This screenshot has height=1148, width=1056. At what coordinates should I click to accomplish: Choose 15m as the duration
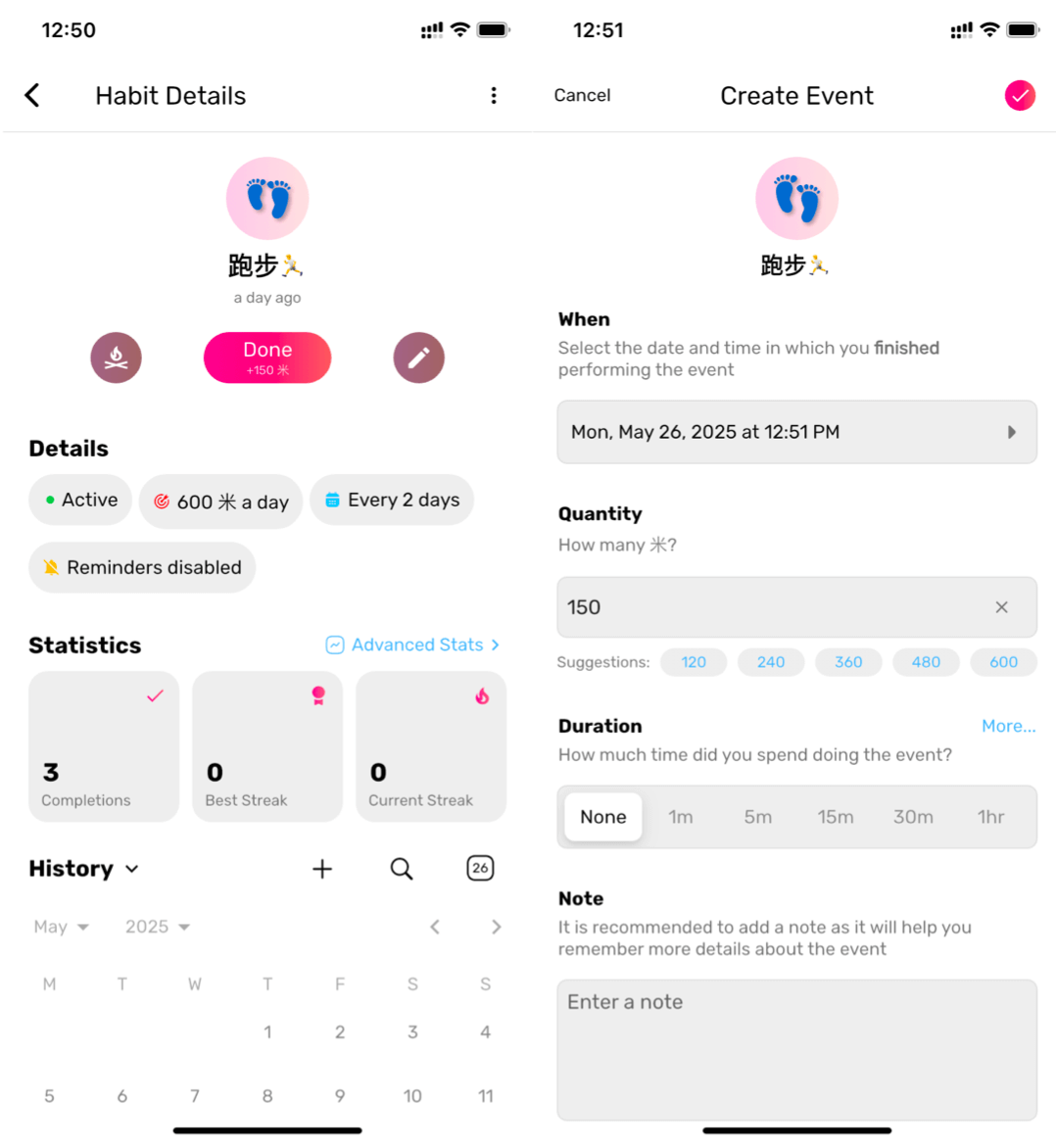[x=836, y=817]
